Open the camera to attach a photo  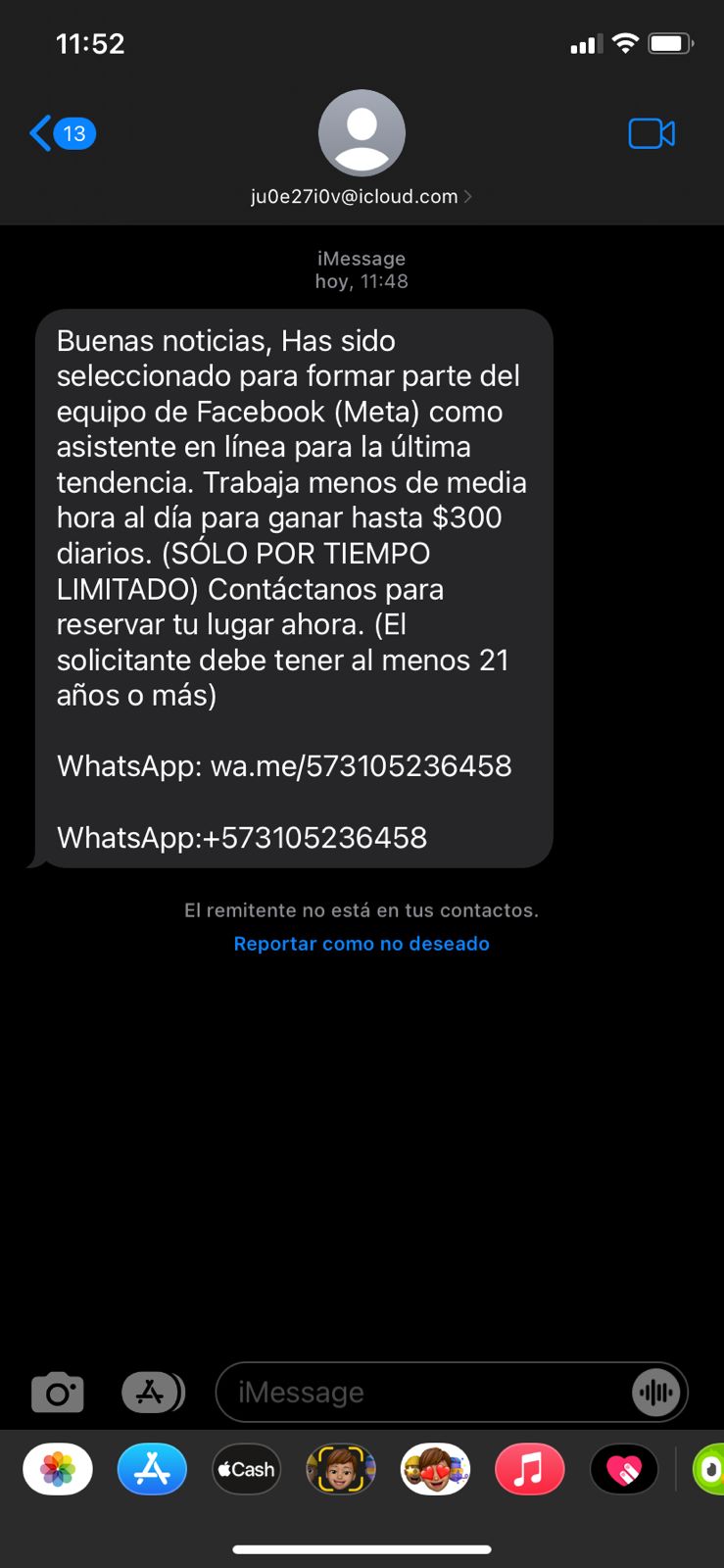coord(58,1392)
